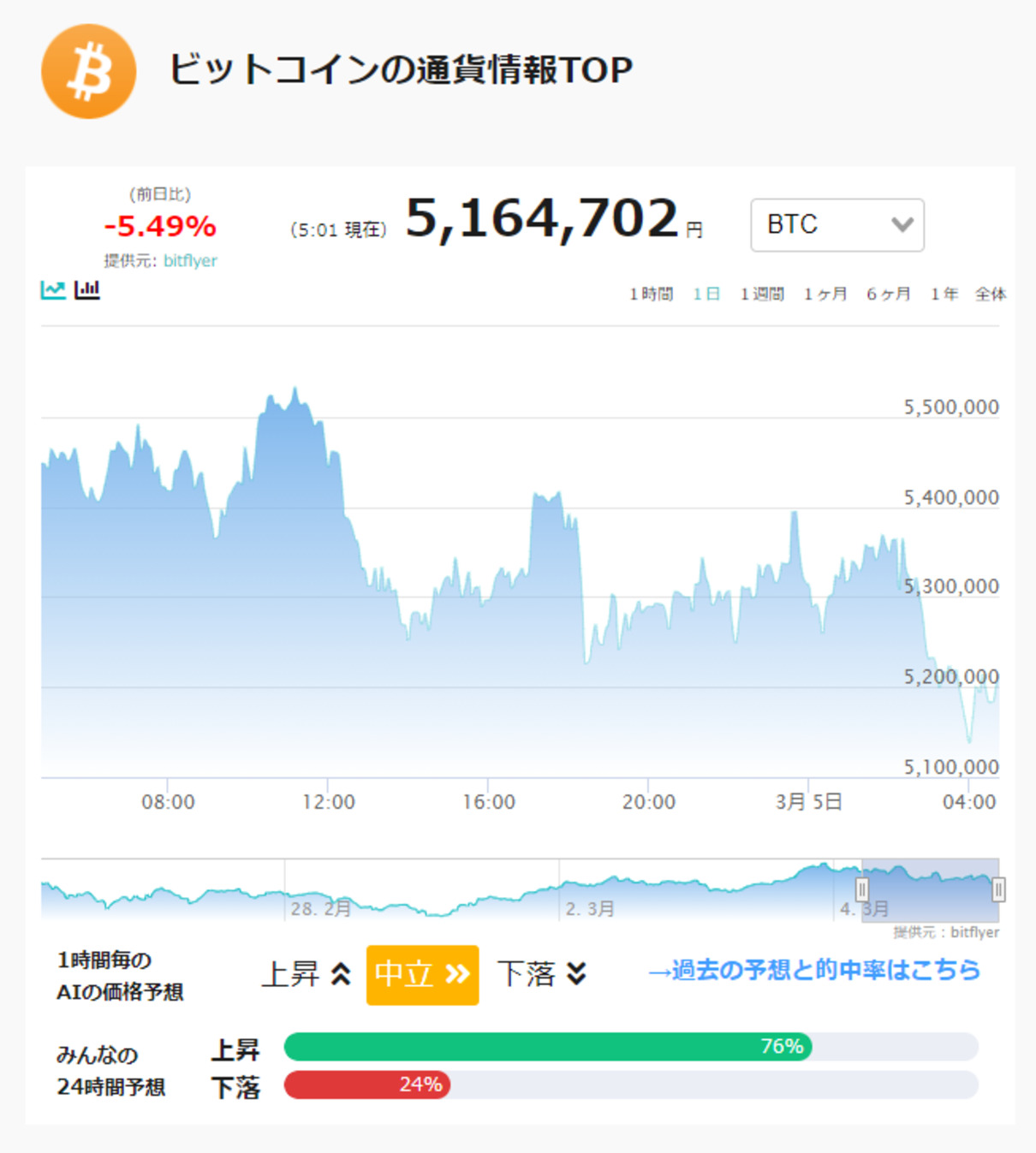Image resolution: width=1036 pixels, height=1153 pixels.
Task: Tap the right handle of range navigator
Action: point(998,889)
